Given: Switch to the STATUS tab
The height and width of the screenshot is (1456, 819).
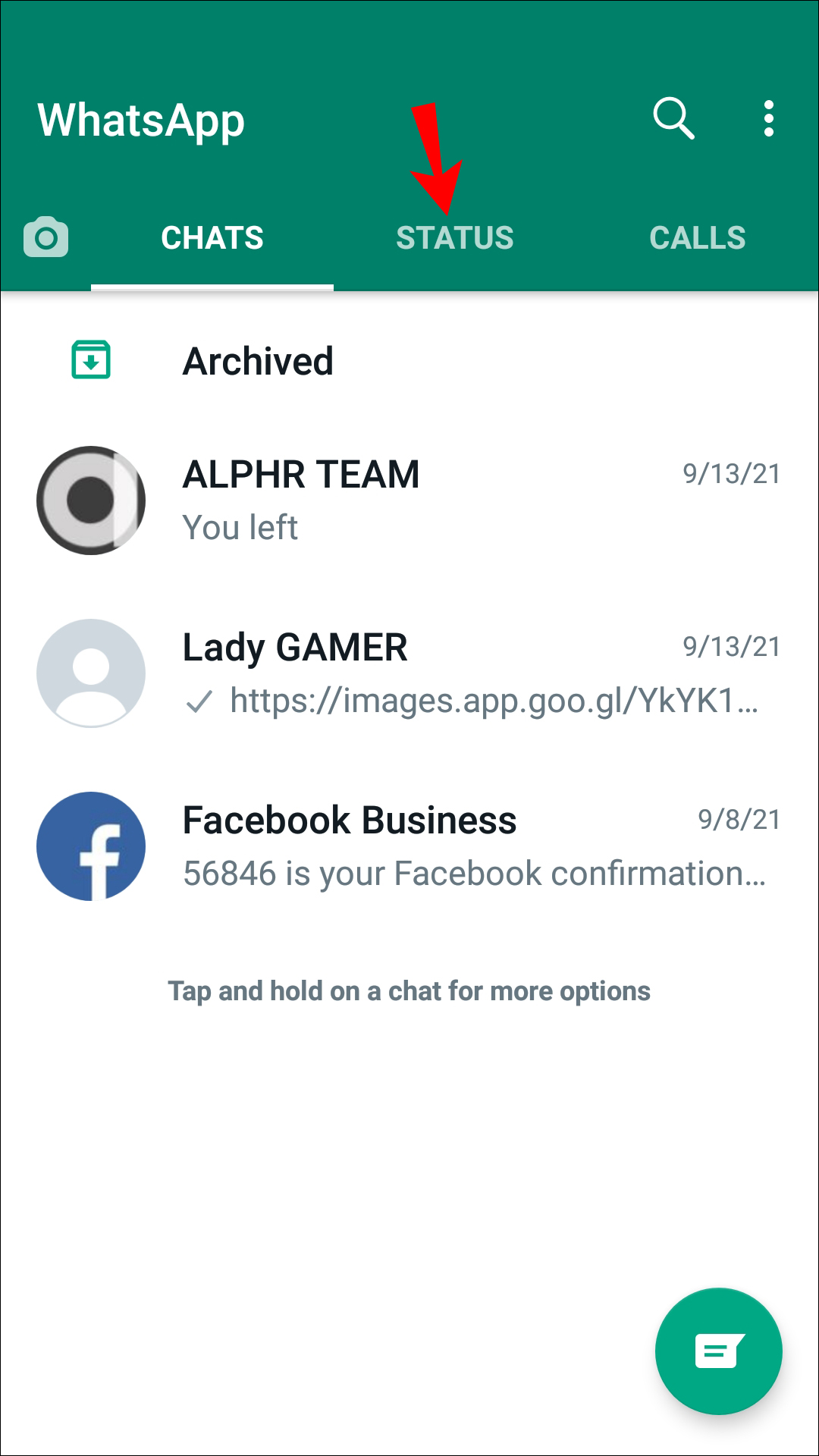Looking at the screenshot, I should [455, 238].
